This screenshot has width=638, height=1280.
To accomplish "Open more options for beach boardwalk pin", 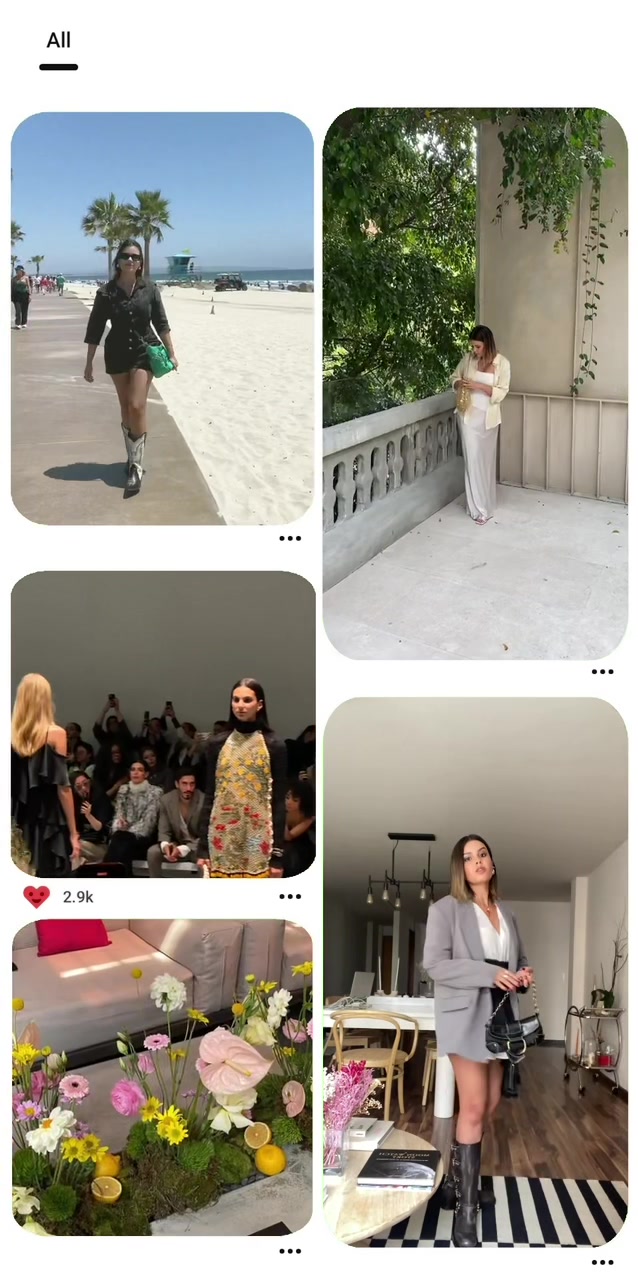I will click(x=290, y=538).
